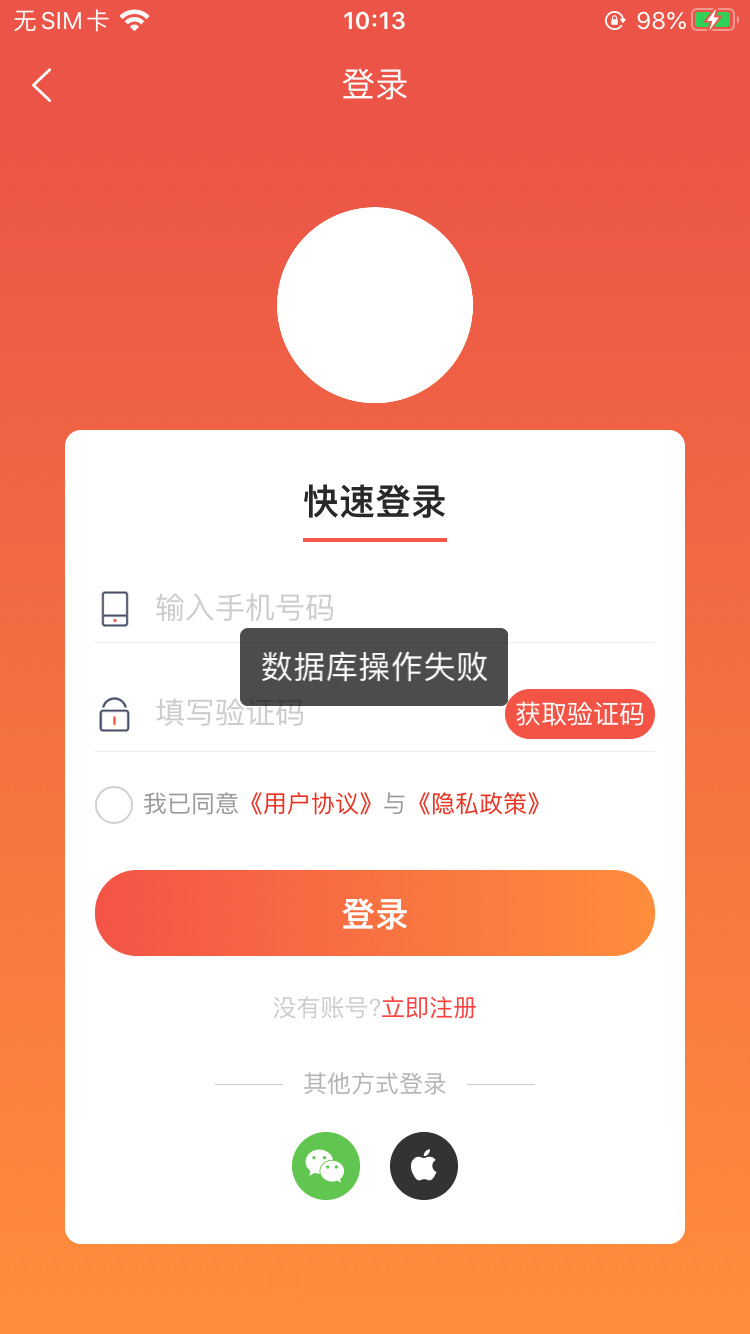This screenshot has height=1334, width=750.
Task: Tap the orange 登录 button
Action: [375, 913]
